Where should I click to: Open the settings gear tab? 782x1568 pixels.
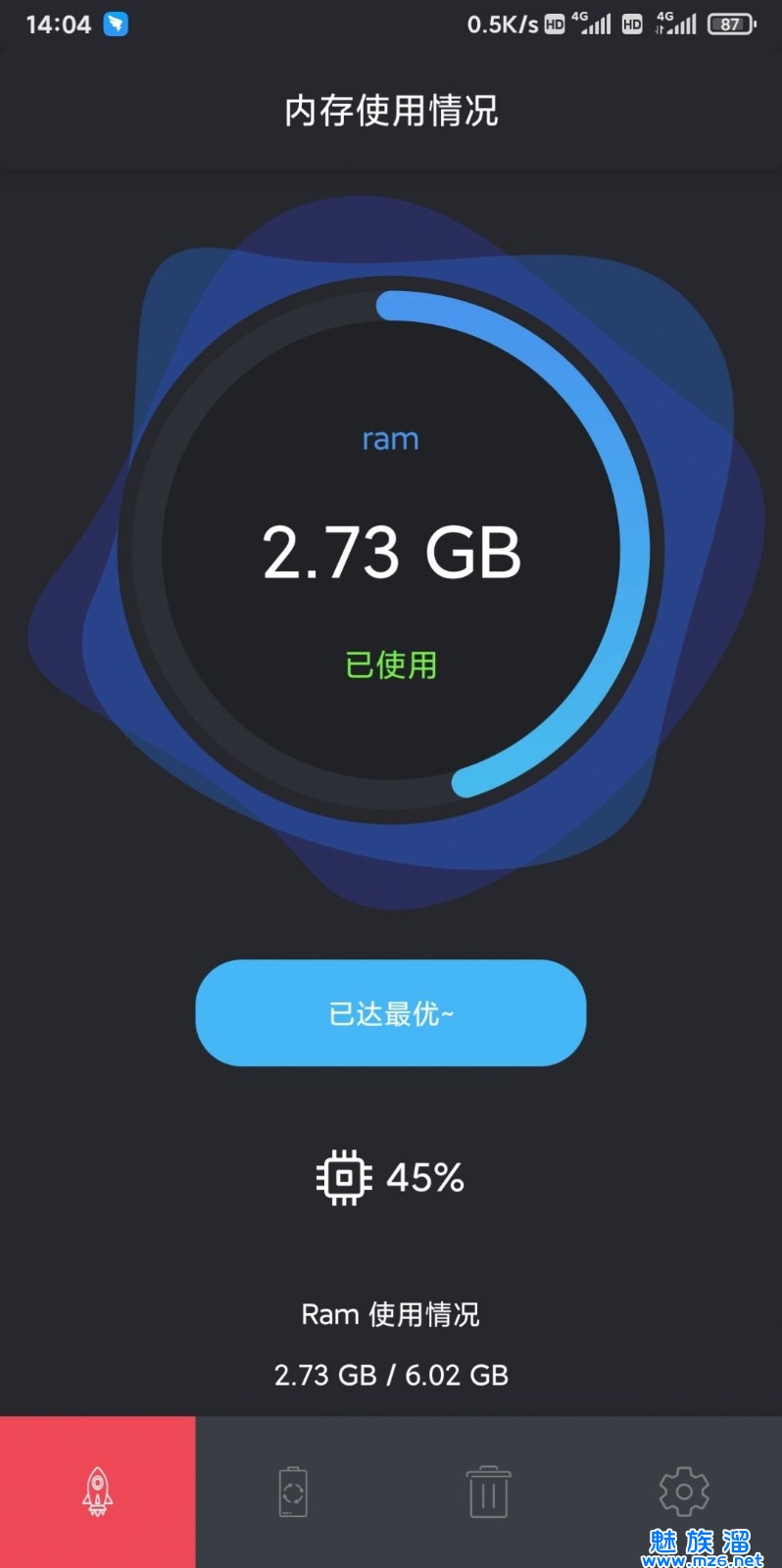tap(683, 1492)
